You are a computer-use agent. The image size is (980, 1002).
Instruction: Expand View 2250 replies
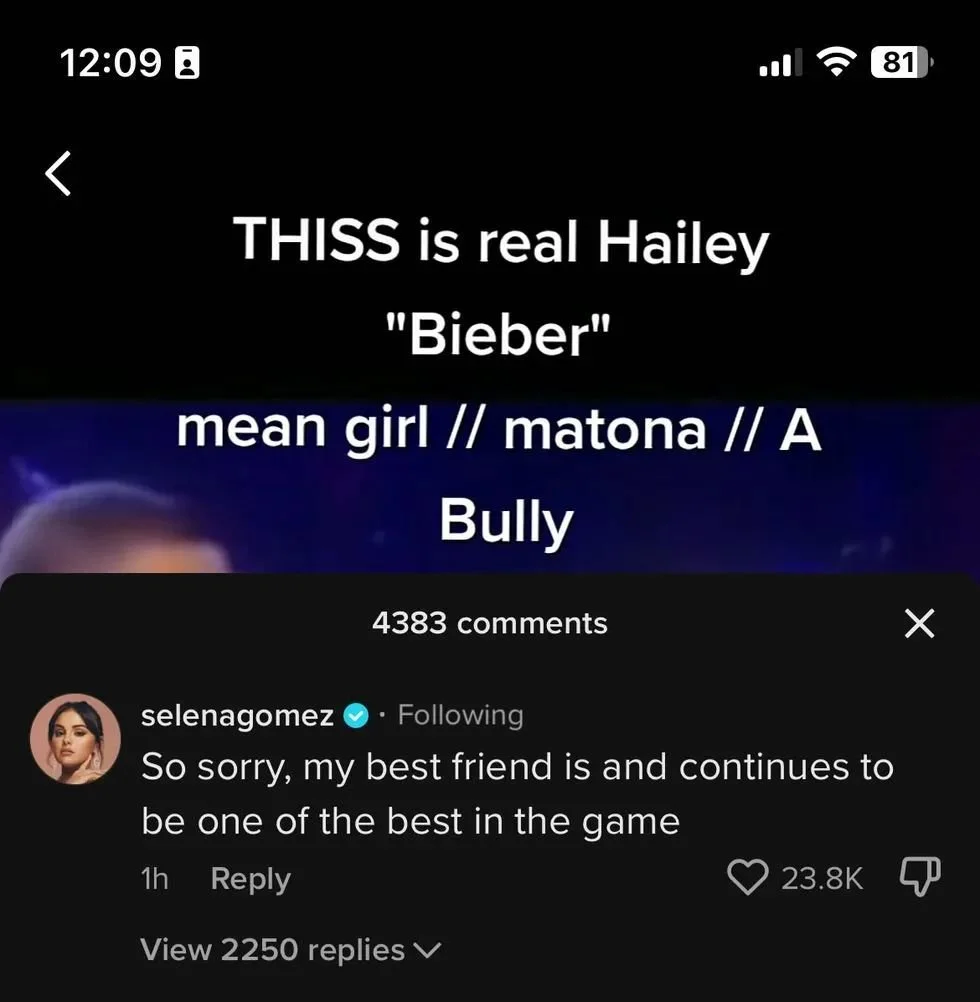[290, 949]
